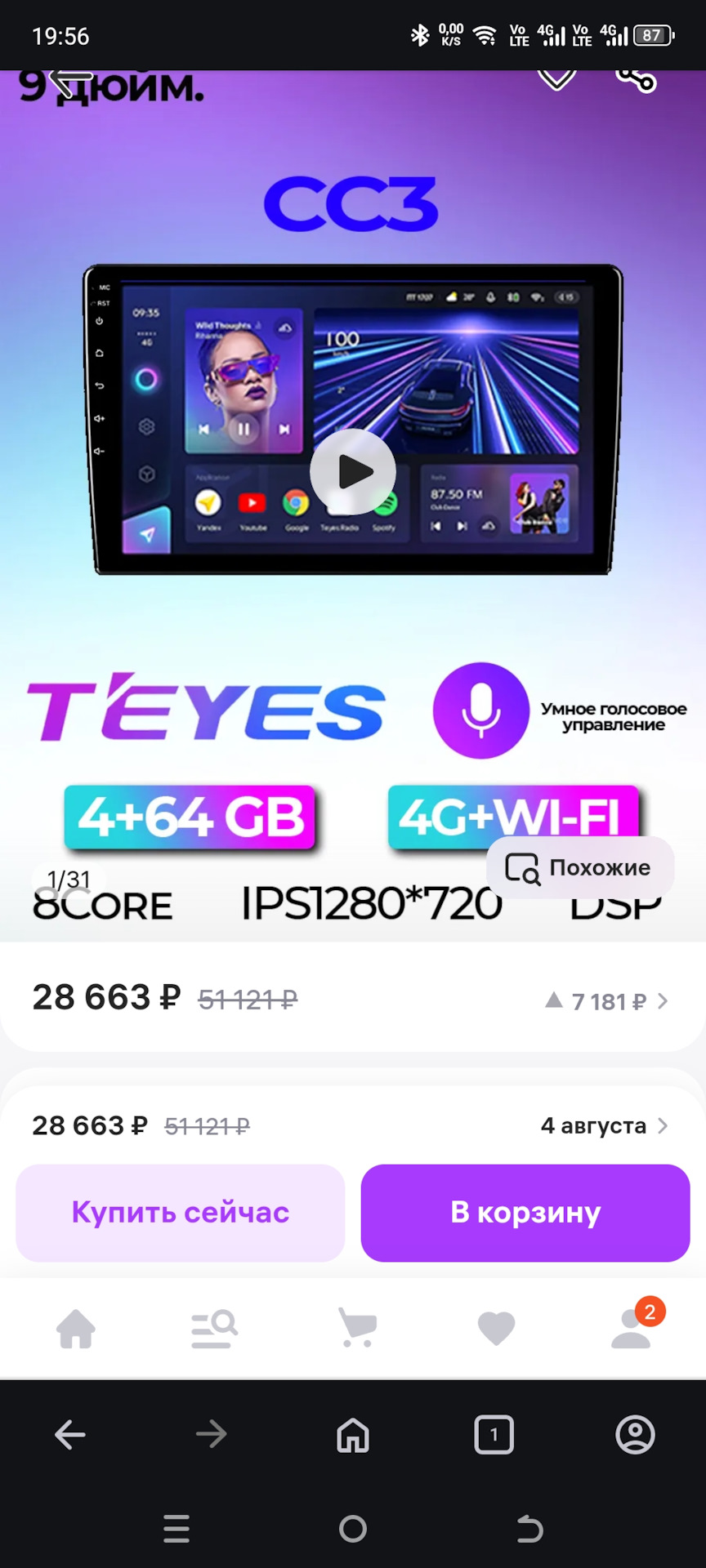
Task: Open the catalog search tab
Action: (x=214, y=1328)
